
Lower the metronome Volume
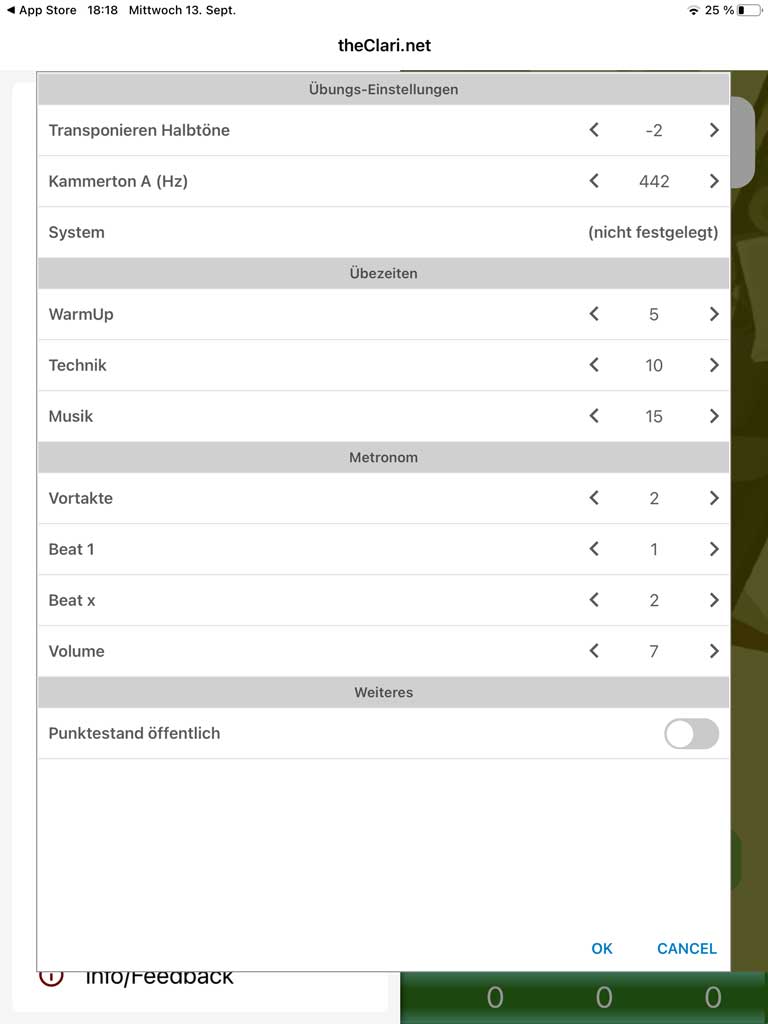click(594, 651)
